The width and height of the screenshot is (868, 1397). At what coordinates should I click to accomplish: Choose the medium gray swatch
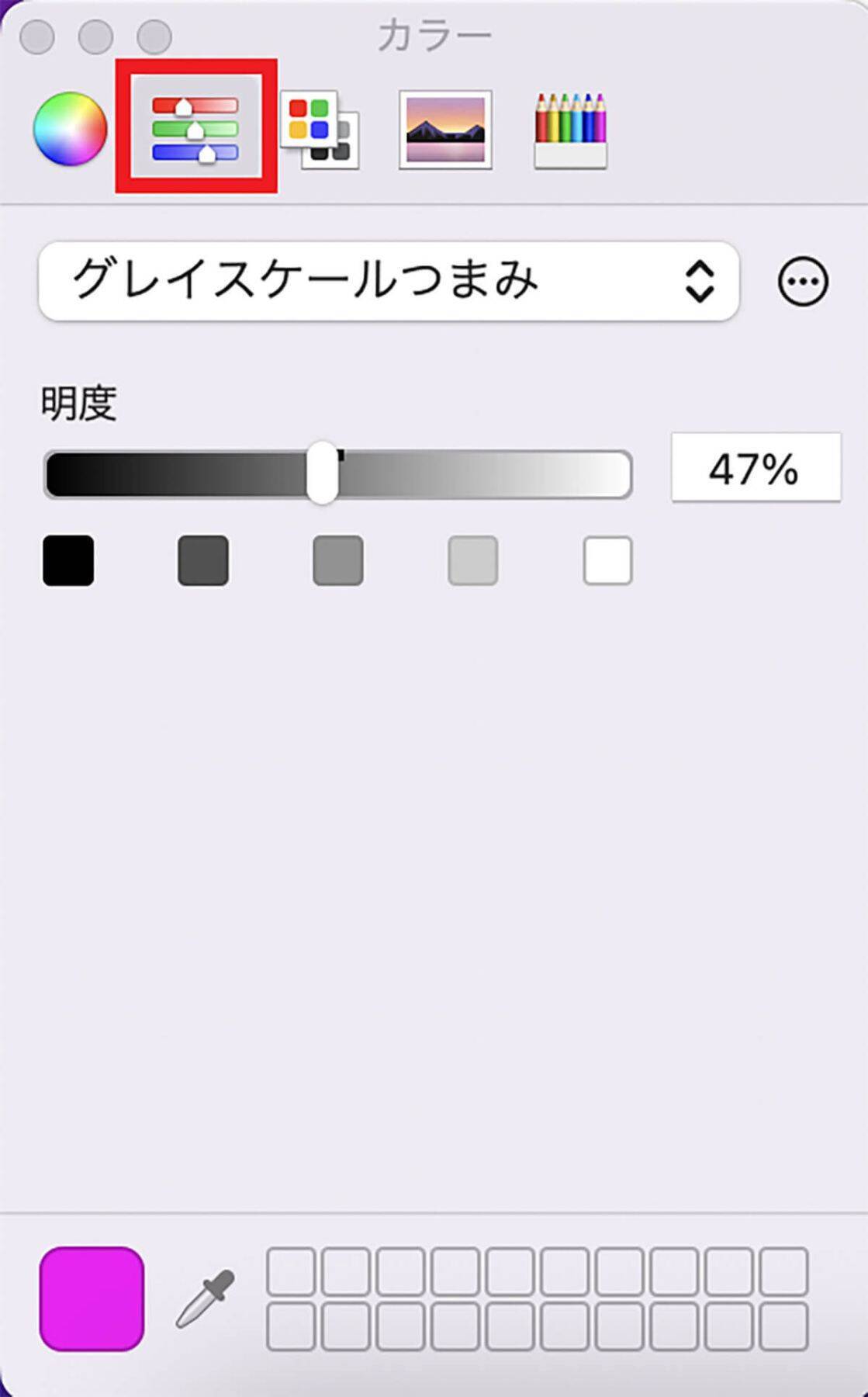[x=338, y=560]
